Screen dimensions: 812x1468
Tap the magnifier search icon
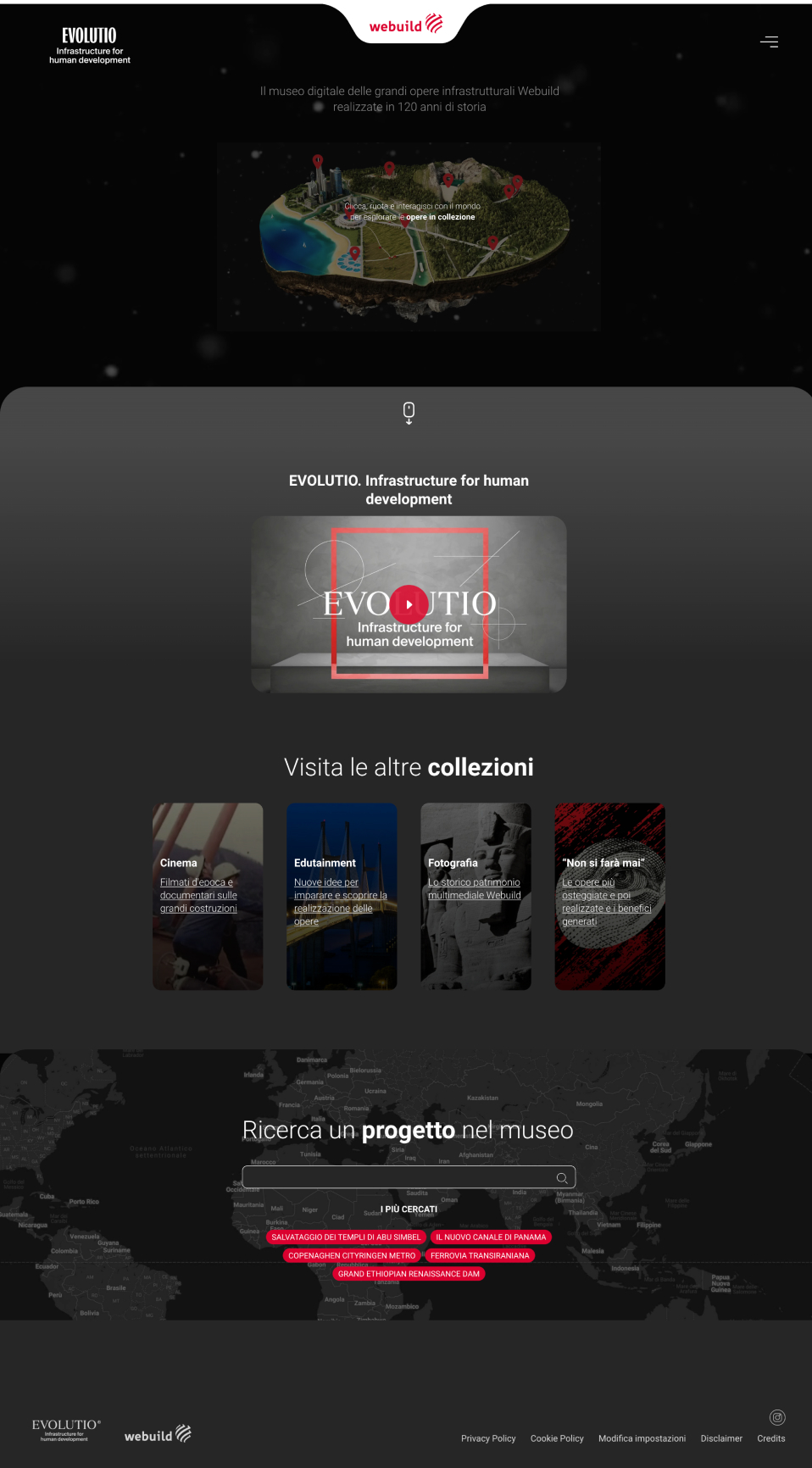[561, 1178]
